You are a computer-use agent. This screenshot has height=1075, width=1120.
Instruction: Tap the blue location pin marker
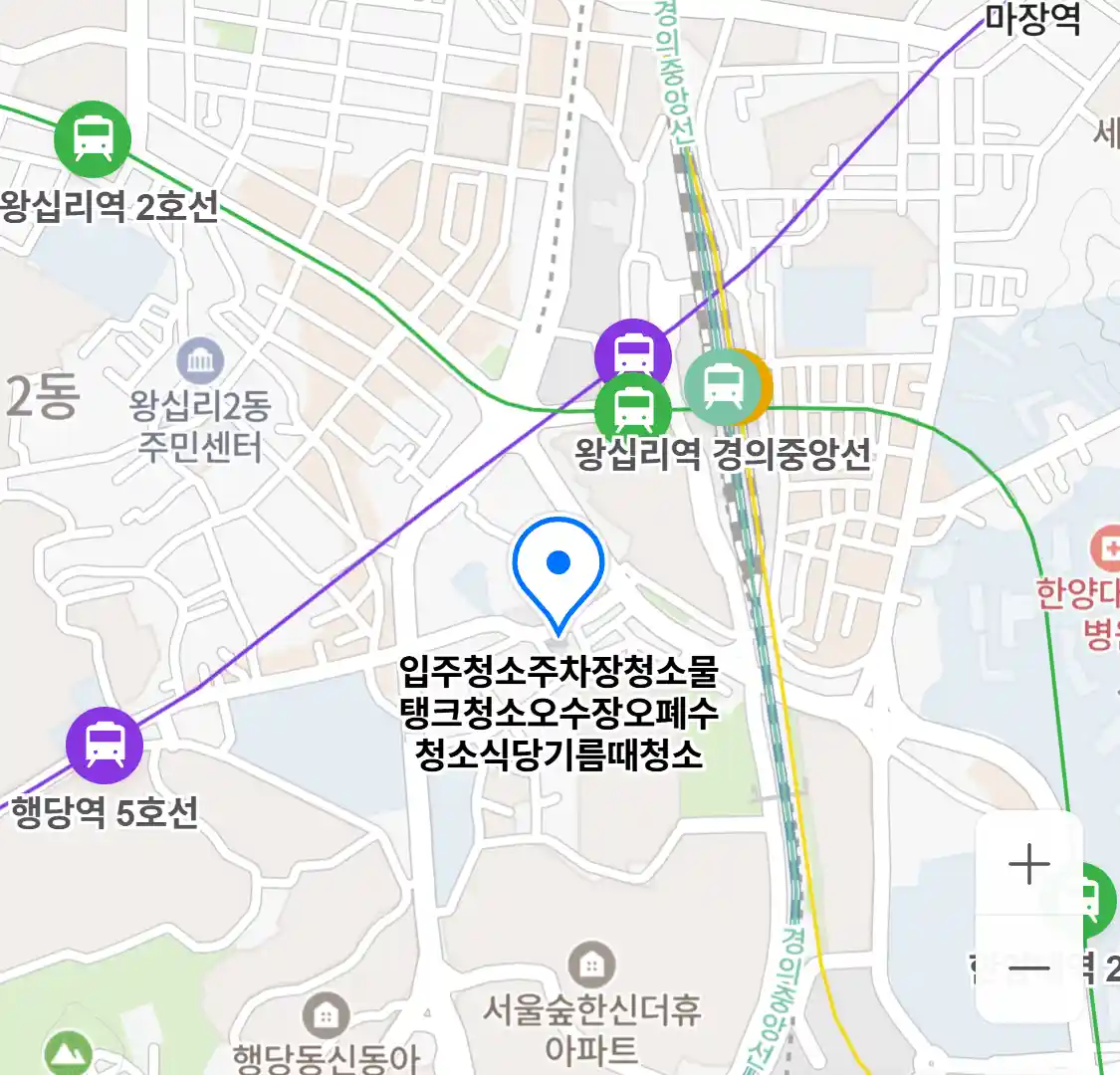coord(559,569)
